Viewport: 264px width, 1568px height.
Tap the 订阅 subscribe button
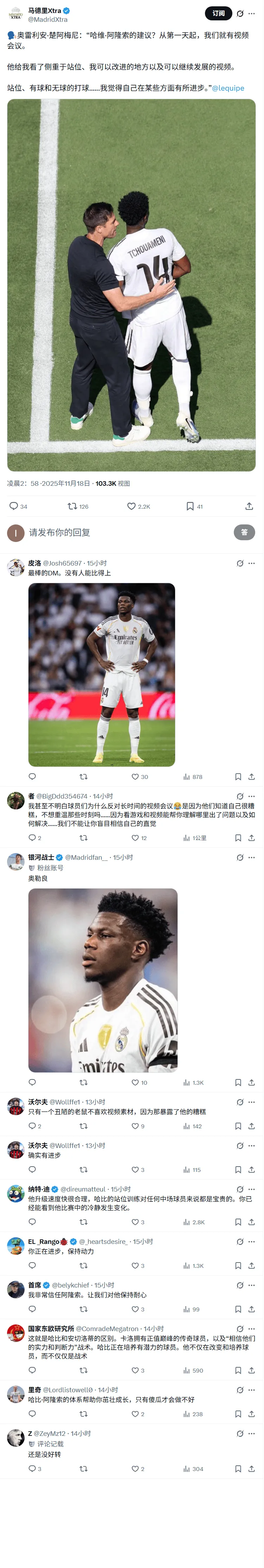[x=218, y=13]
